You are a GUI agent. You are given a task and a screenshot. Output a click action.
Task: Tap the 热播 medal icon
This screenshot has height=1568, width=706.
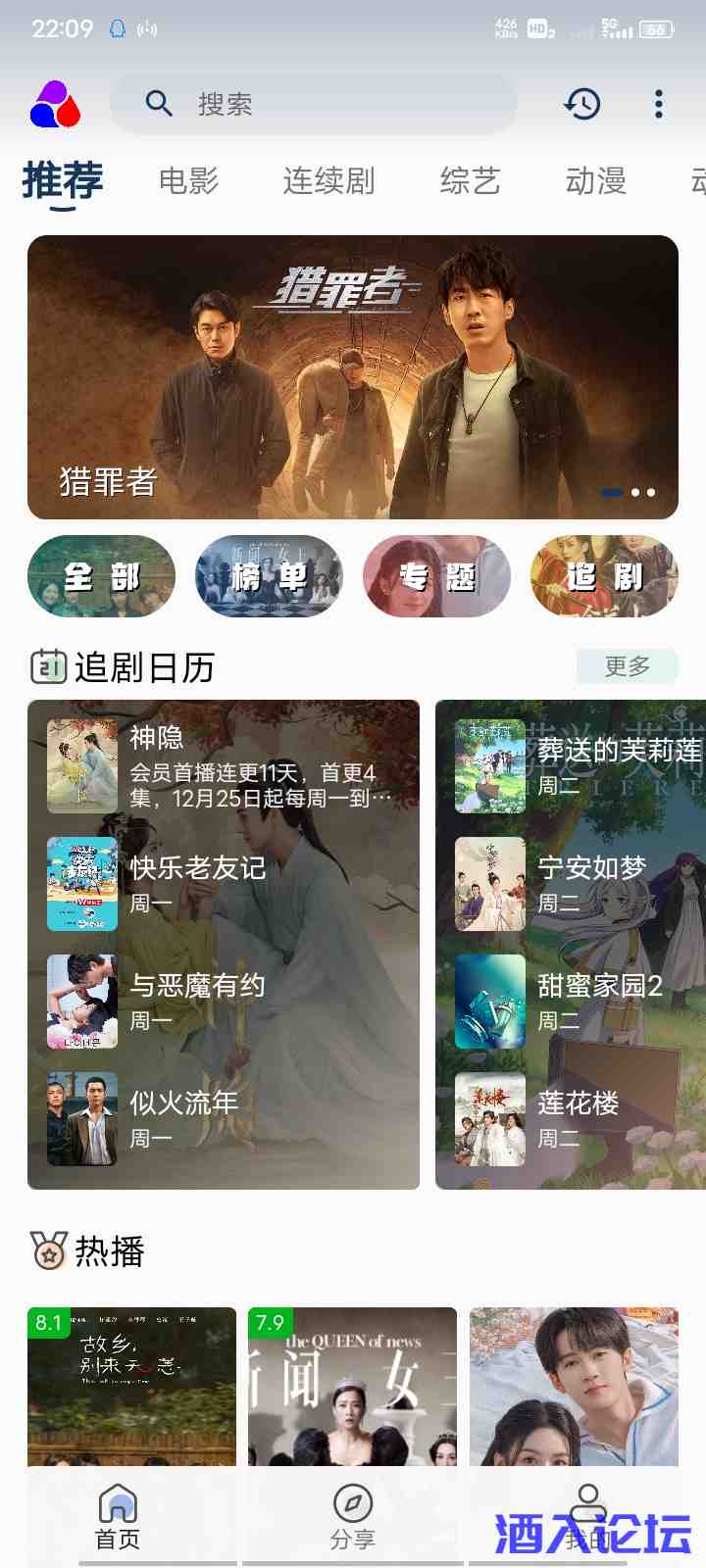coord(47,1250)
